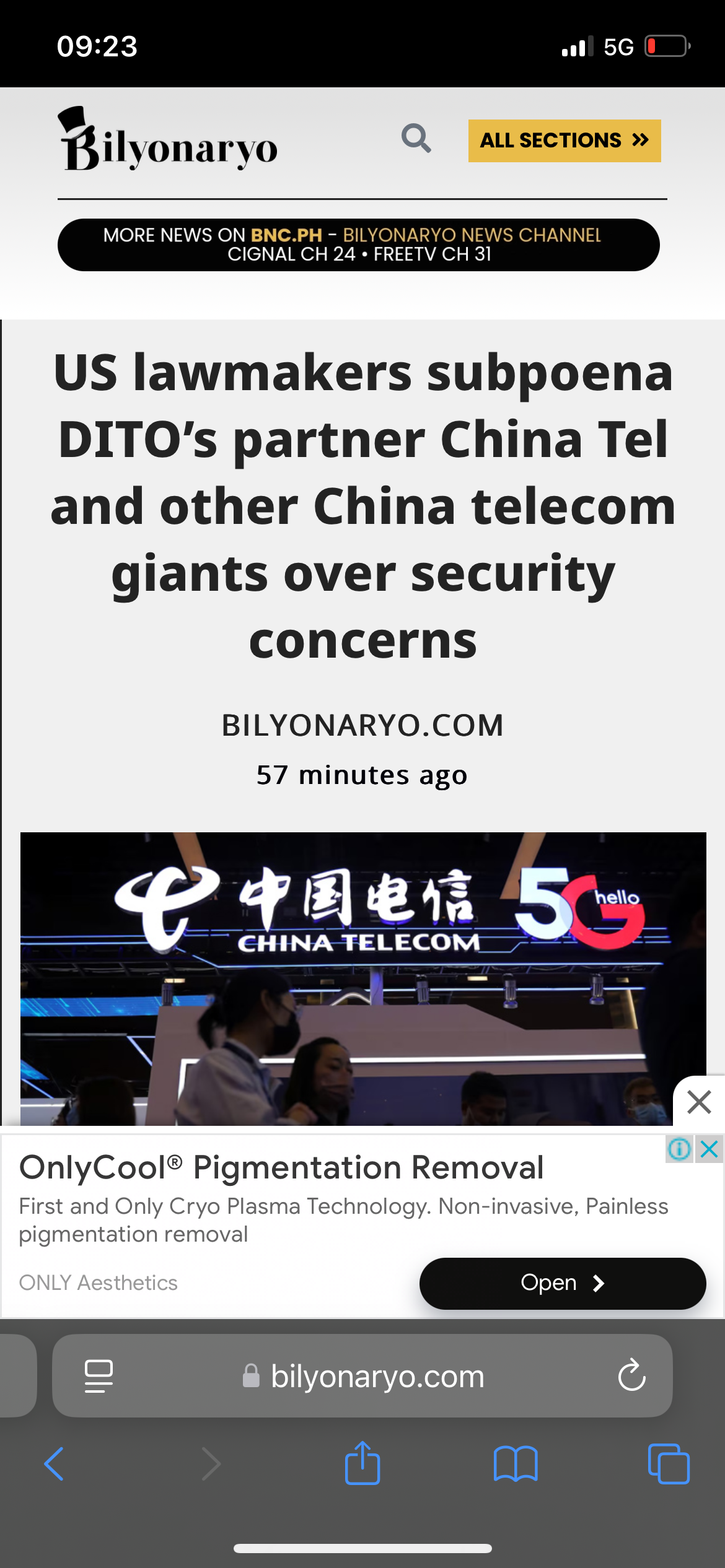
Task: Reload the current page
Action: point(631,1376)
